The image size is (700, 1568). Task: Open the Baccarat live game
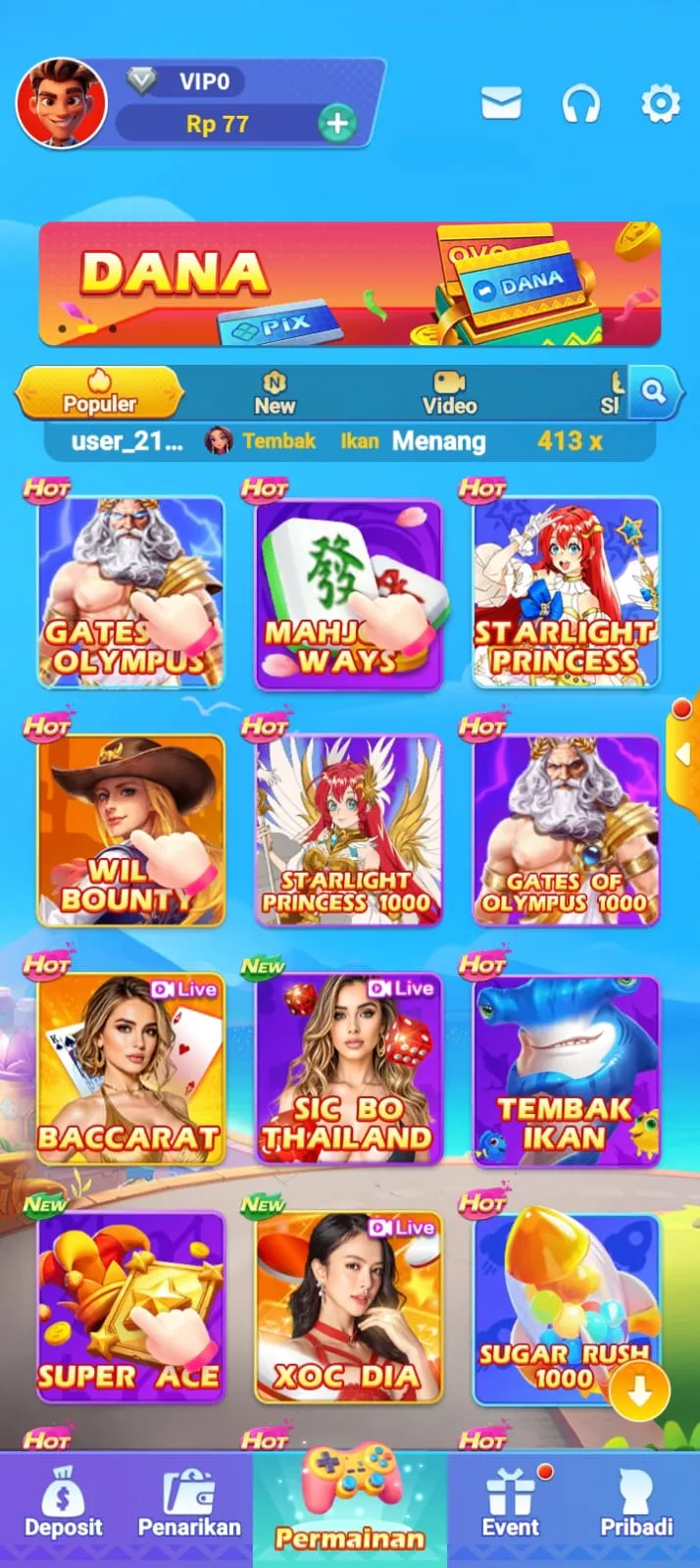click(x=130, y=1068)
